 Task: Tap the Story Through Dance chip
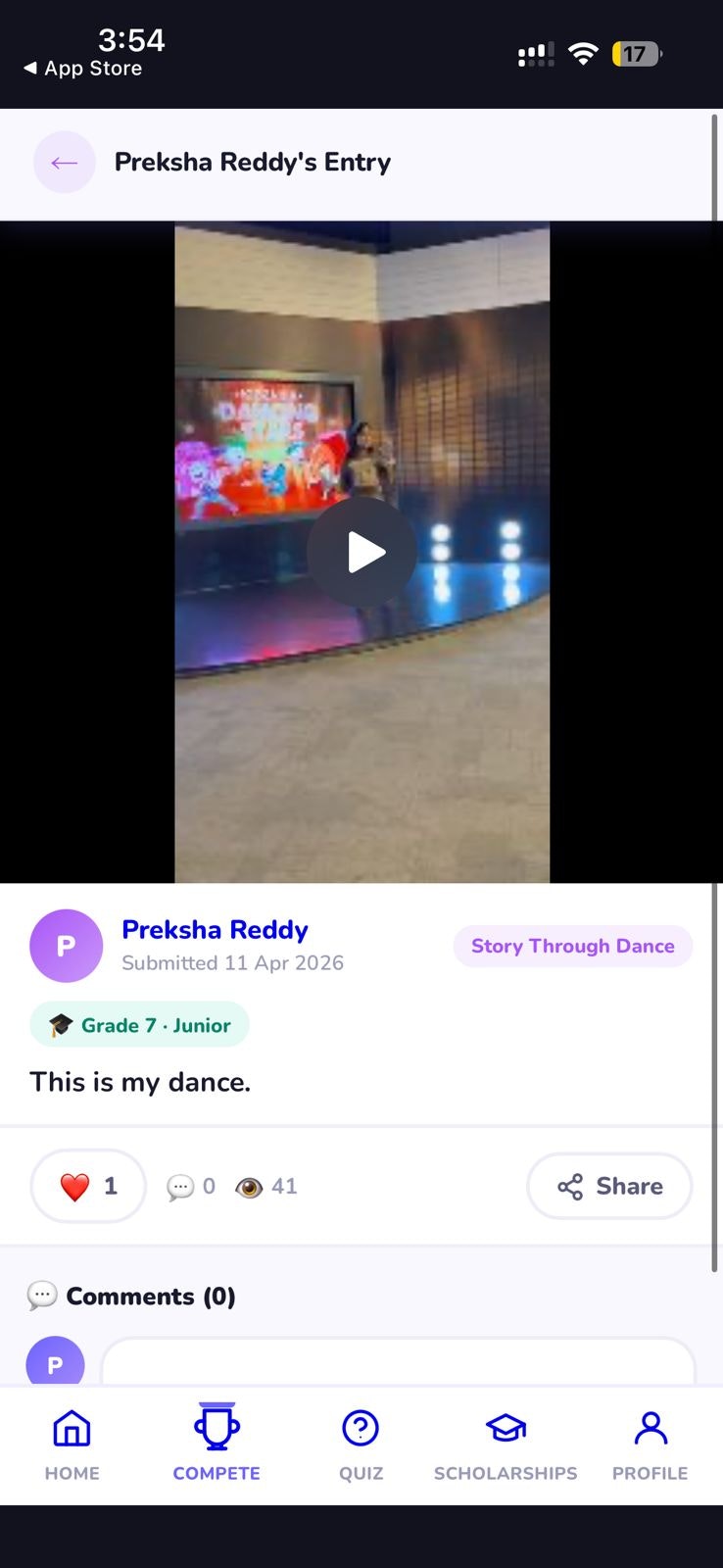pyautogui.click(x=573, y=946)
